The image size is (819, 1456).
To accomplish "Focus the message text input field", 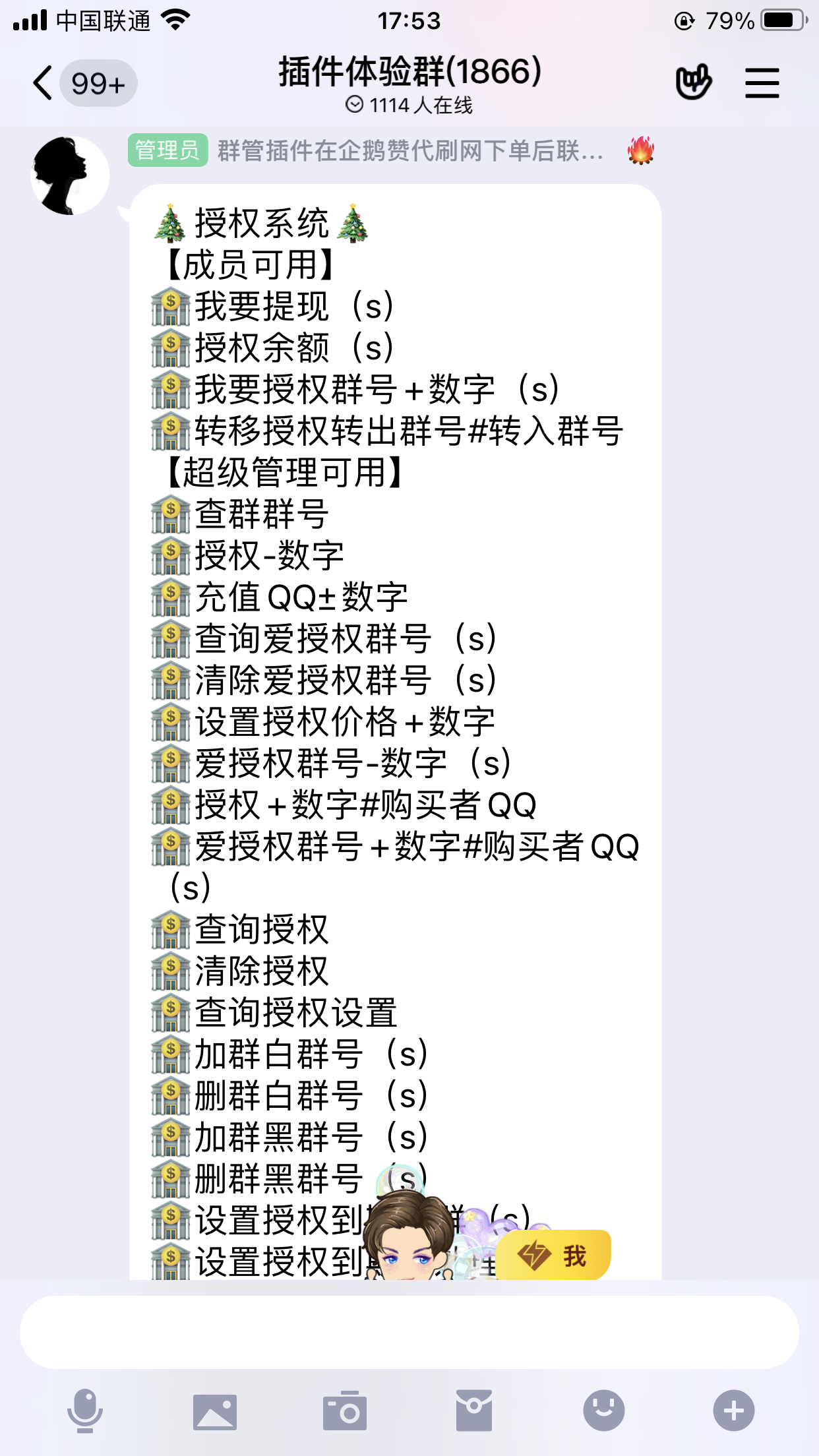I will pyautogui.click(x=409, y=1332).
